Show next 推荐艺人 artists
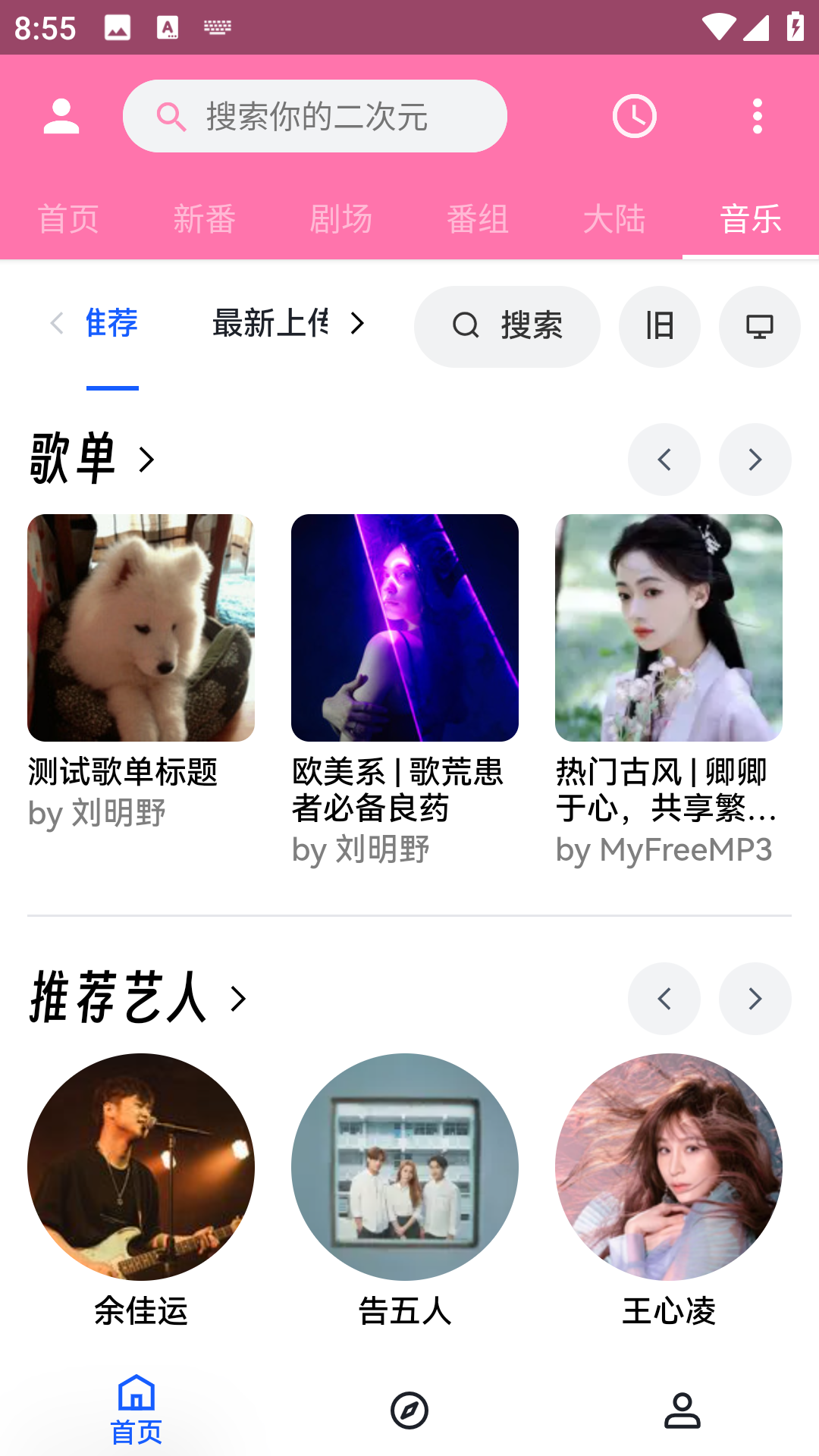The height and width of the screenshot is (1456, 819). tap(755, 999)
